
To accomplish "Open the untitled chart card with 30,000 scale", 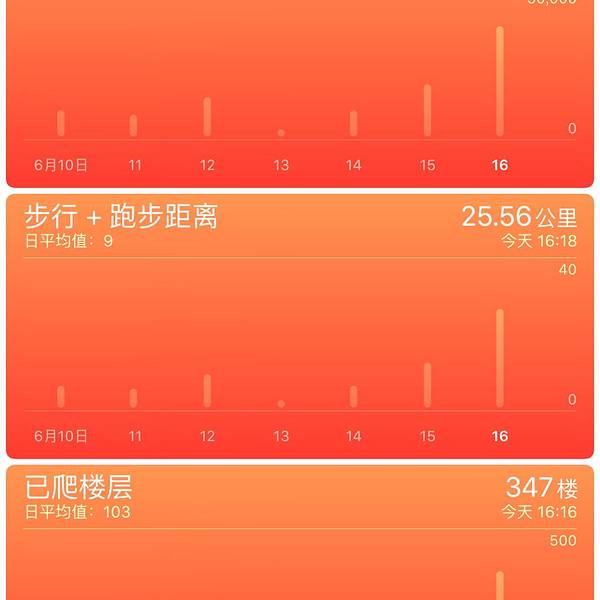I will pos(300,90).
